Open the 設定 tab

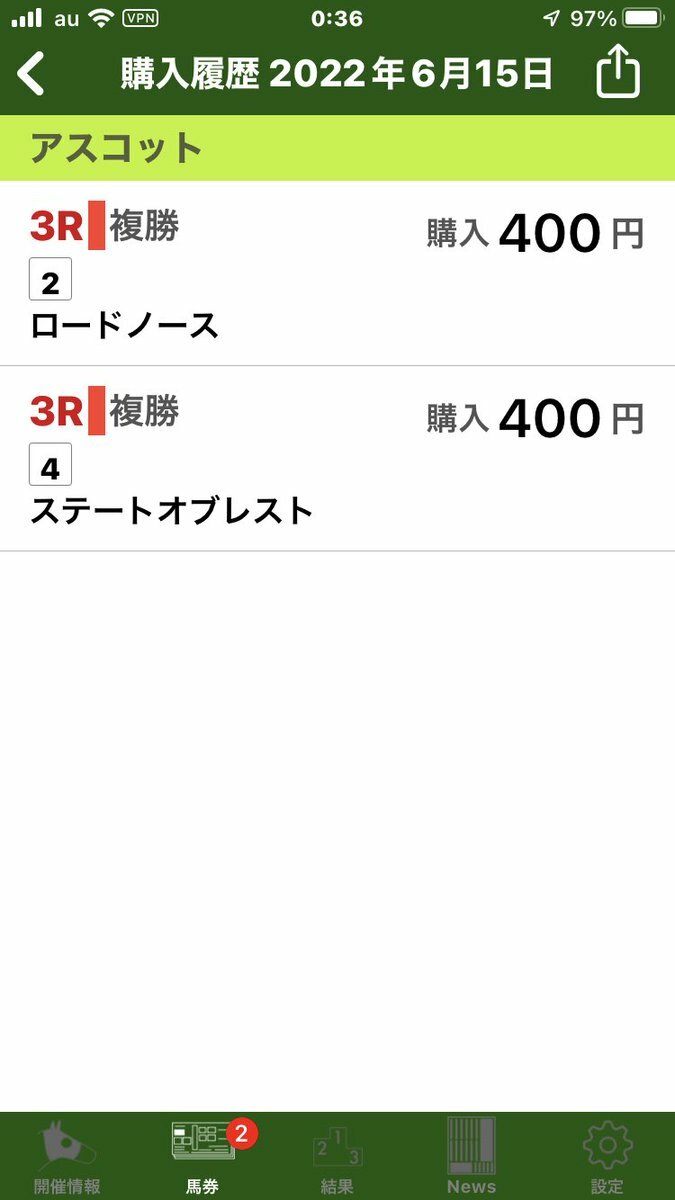coord(607,1156)
